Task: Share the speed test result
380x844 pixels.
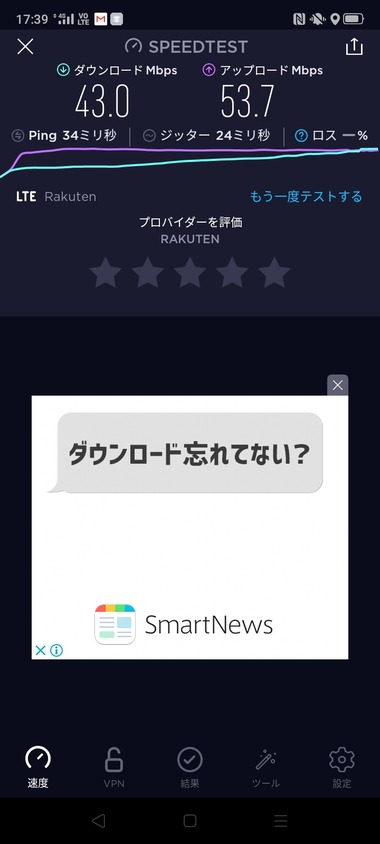Action: pyautogui.click(x=354, y=47)
